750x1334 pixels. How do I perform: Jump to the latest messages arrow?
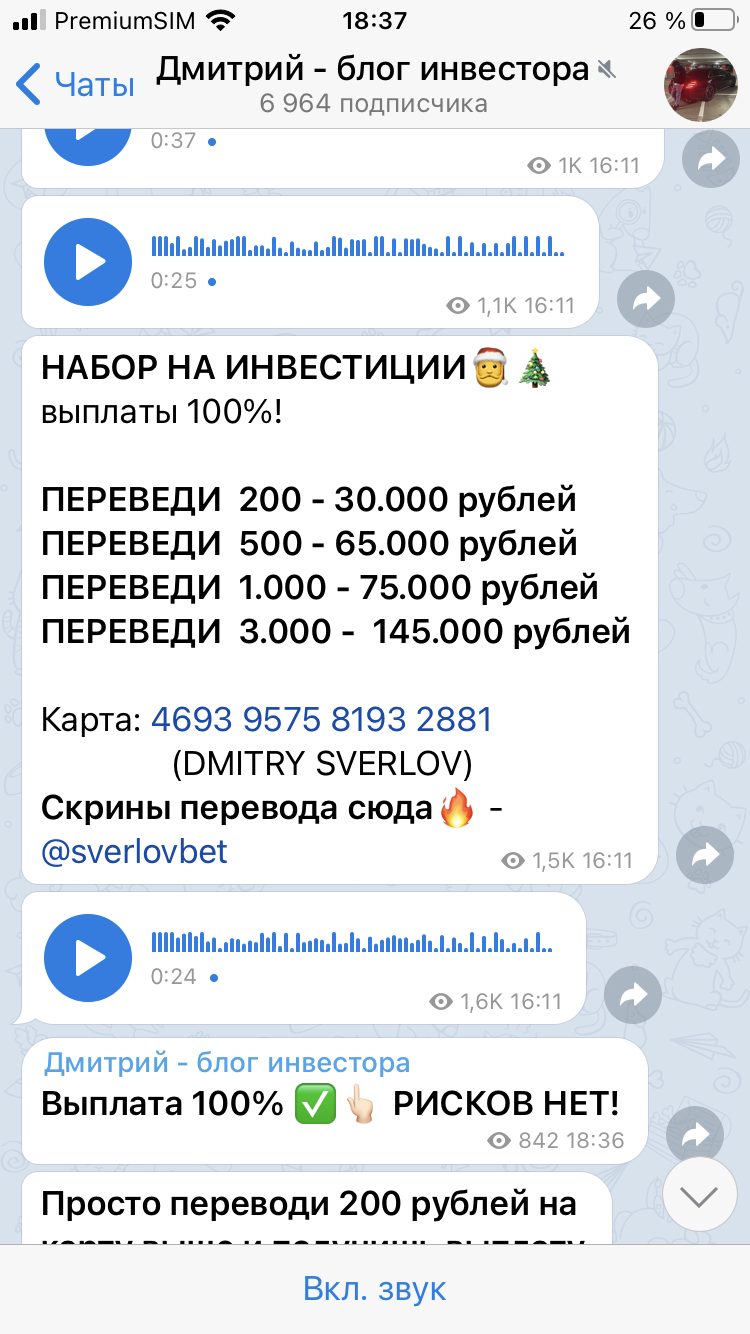click(699, 1196)
